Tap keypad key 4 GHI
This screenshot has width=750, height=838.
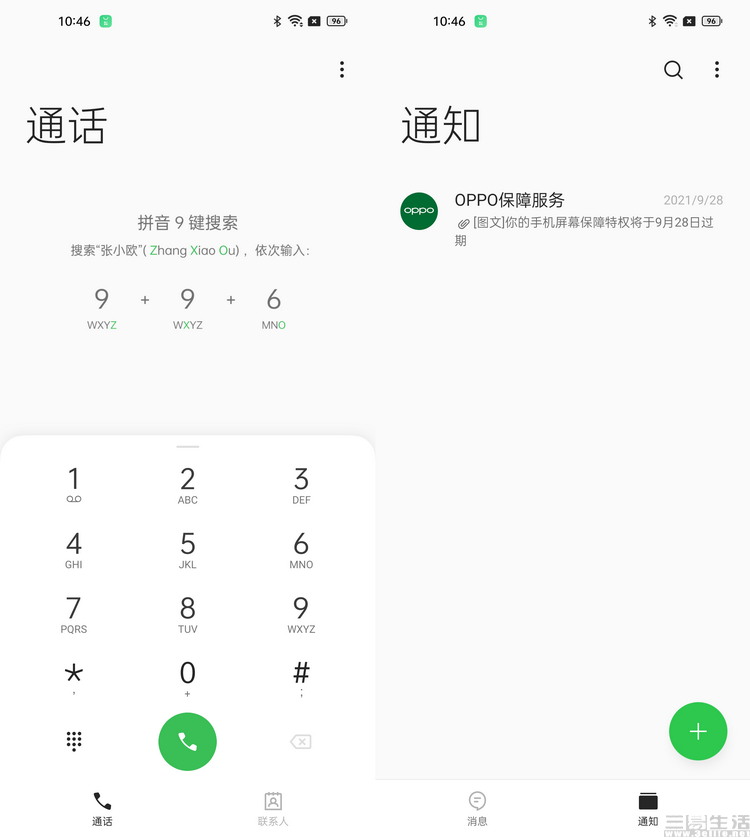(x=74, y=549)
